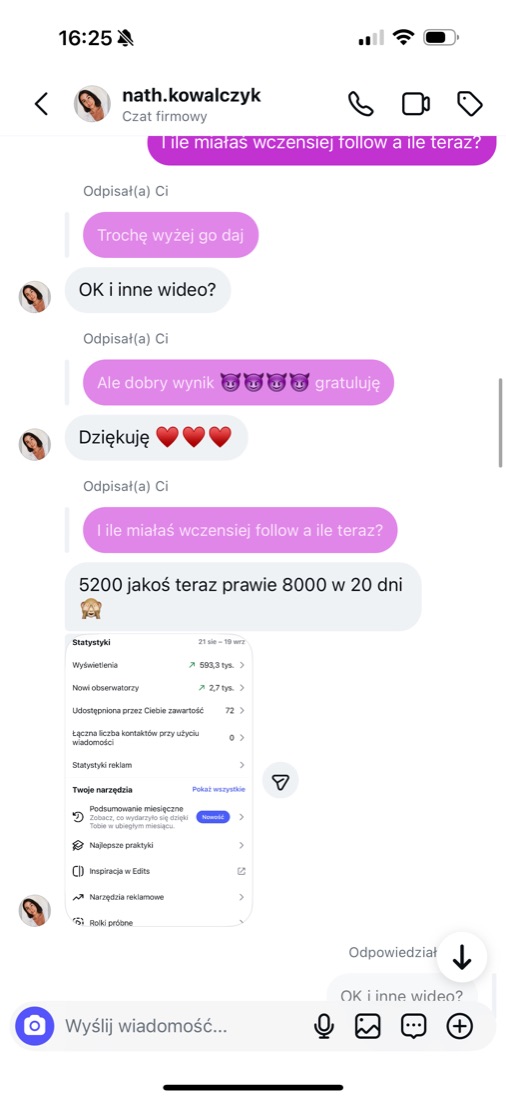
Task: Tap the quoted reply "Trochę wyżej go daj"
Action: 171,235
